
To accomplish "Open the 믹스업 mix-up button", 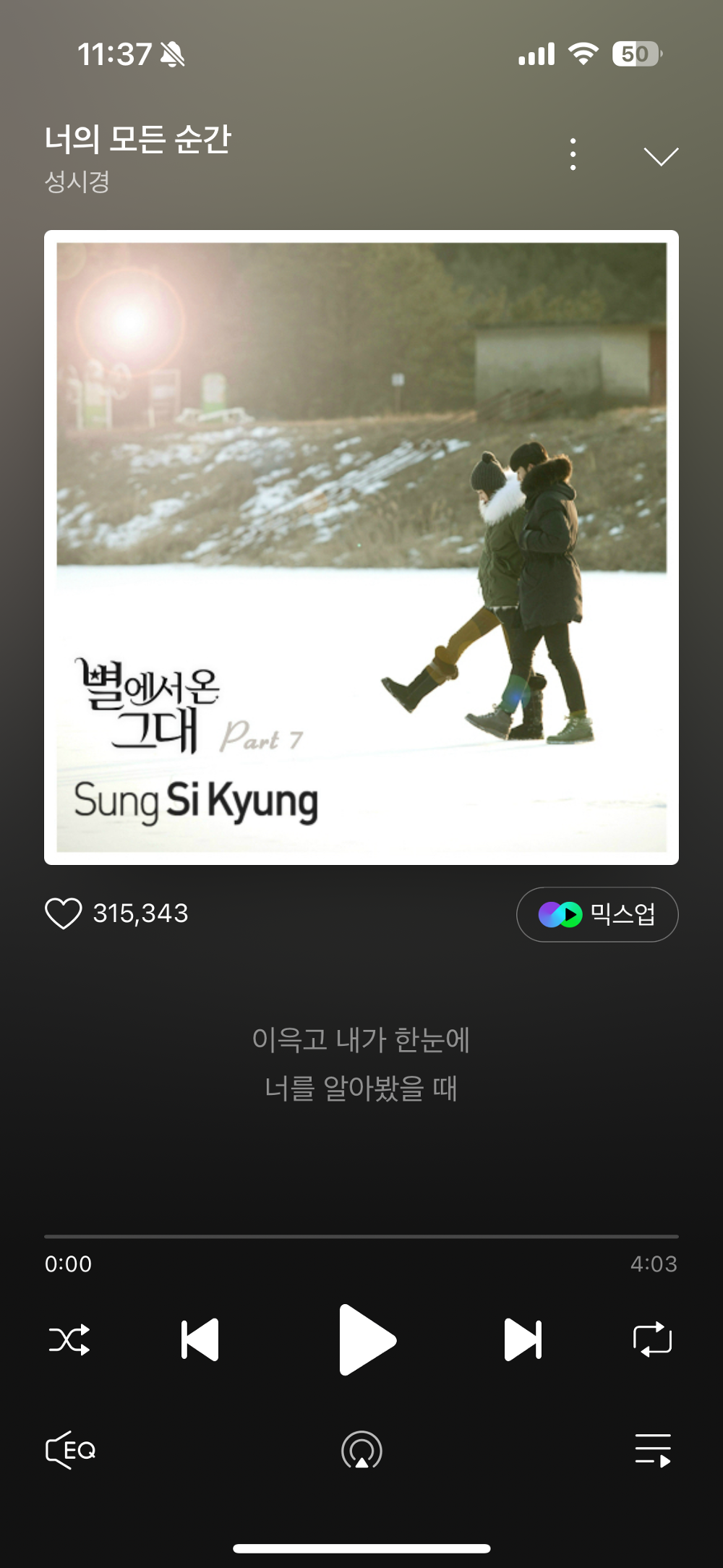I will click(597, 915).
